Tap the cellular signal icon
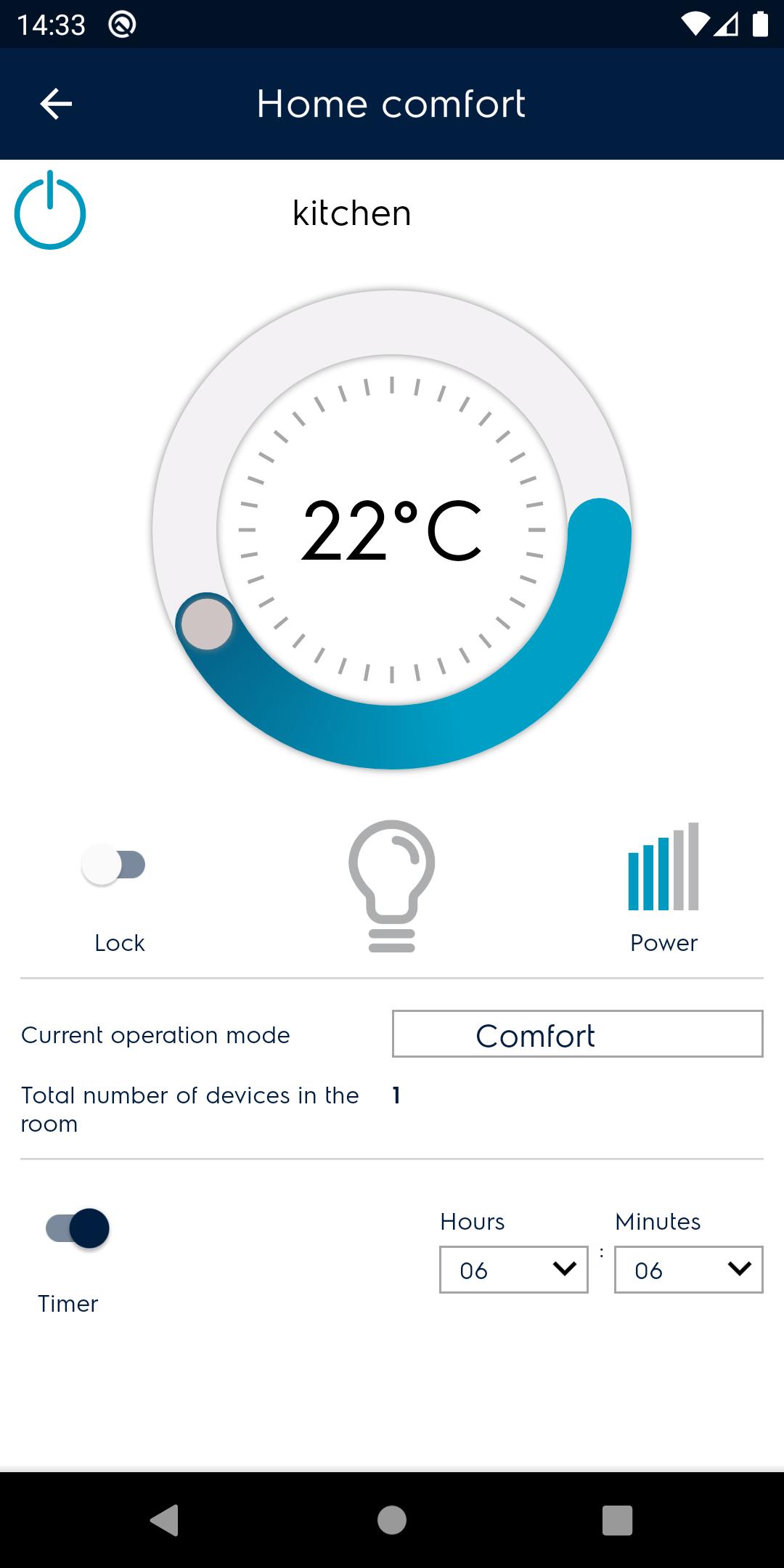Screen dimensions: 784x1568 click(x=726, y=24)
